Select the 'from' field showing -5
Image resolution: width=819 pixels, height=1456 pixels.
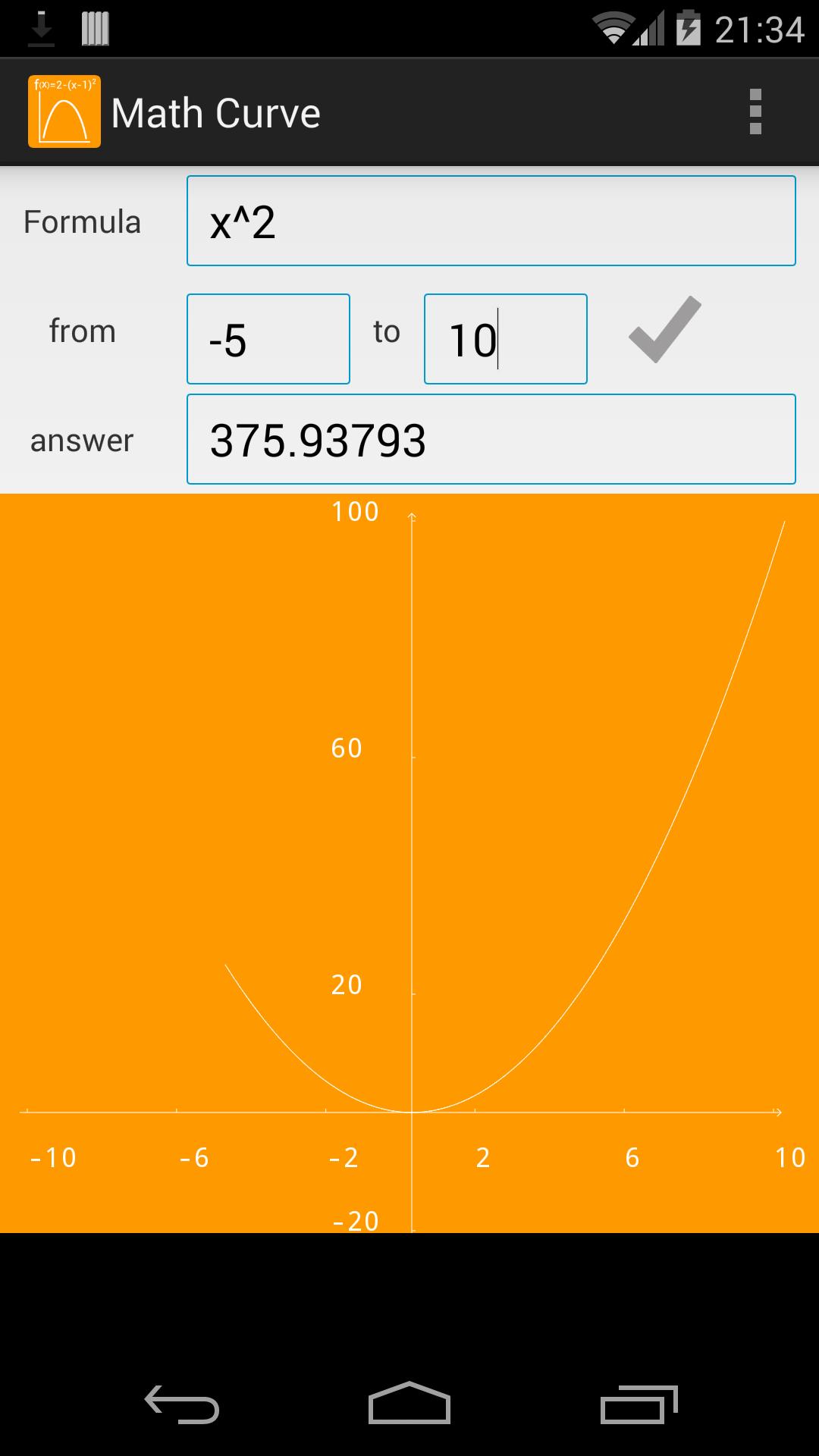coord(268,337)
